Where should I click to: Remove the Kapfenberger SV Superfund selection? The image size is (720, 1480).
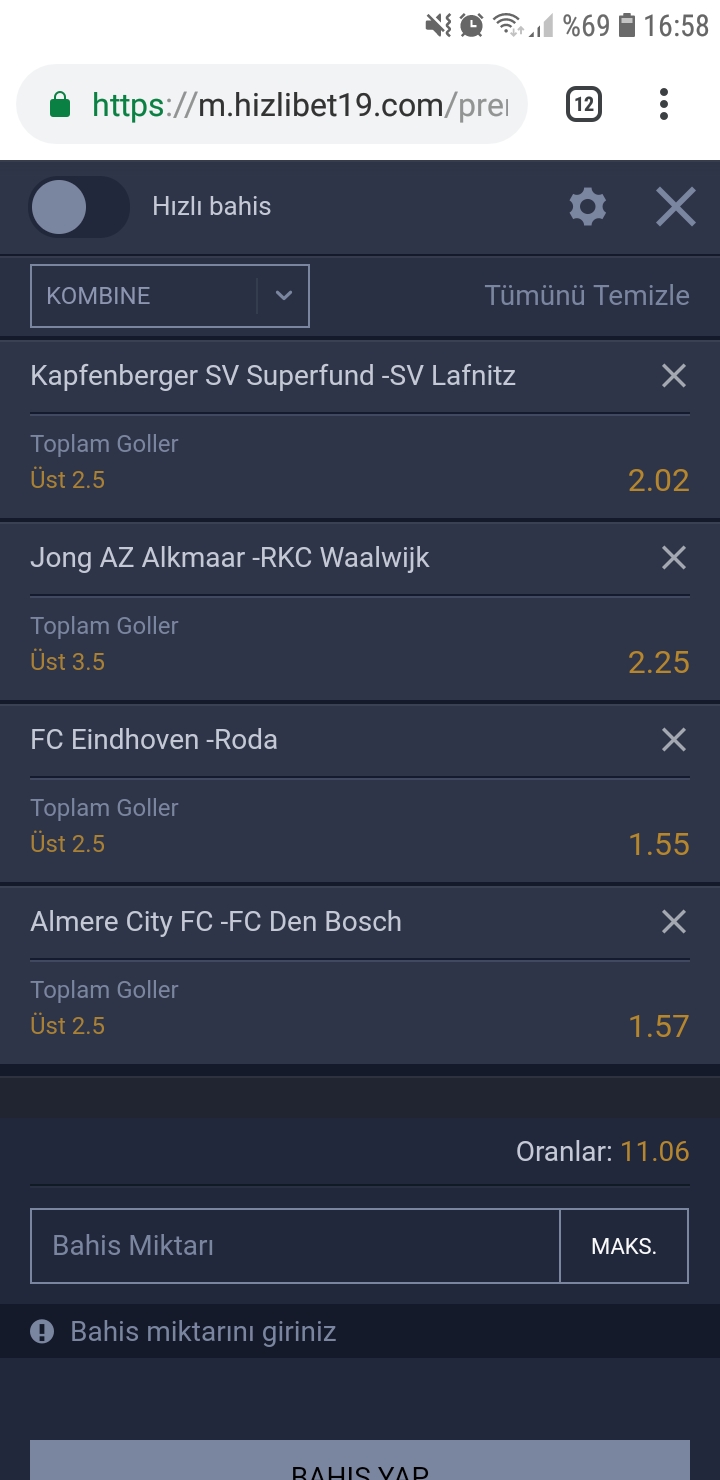674,376
